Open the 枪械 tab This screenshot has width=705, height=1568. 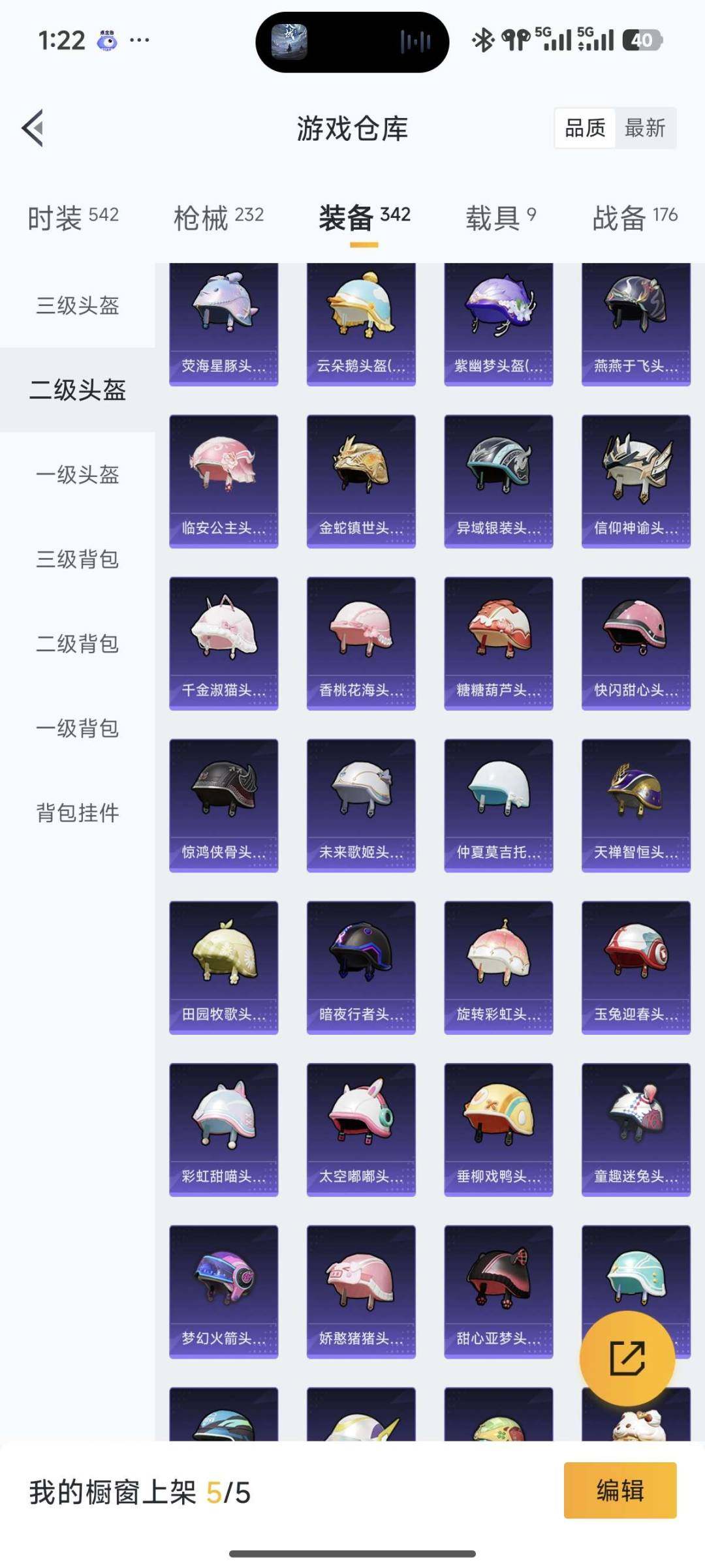[218, 217]
